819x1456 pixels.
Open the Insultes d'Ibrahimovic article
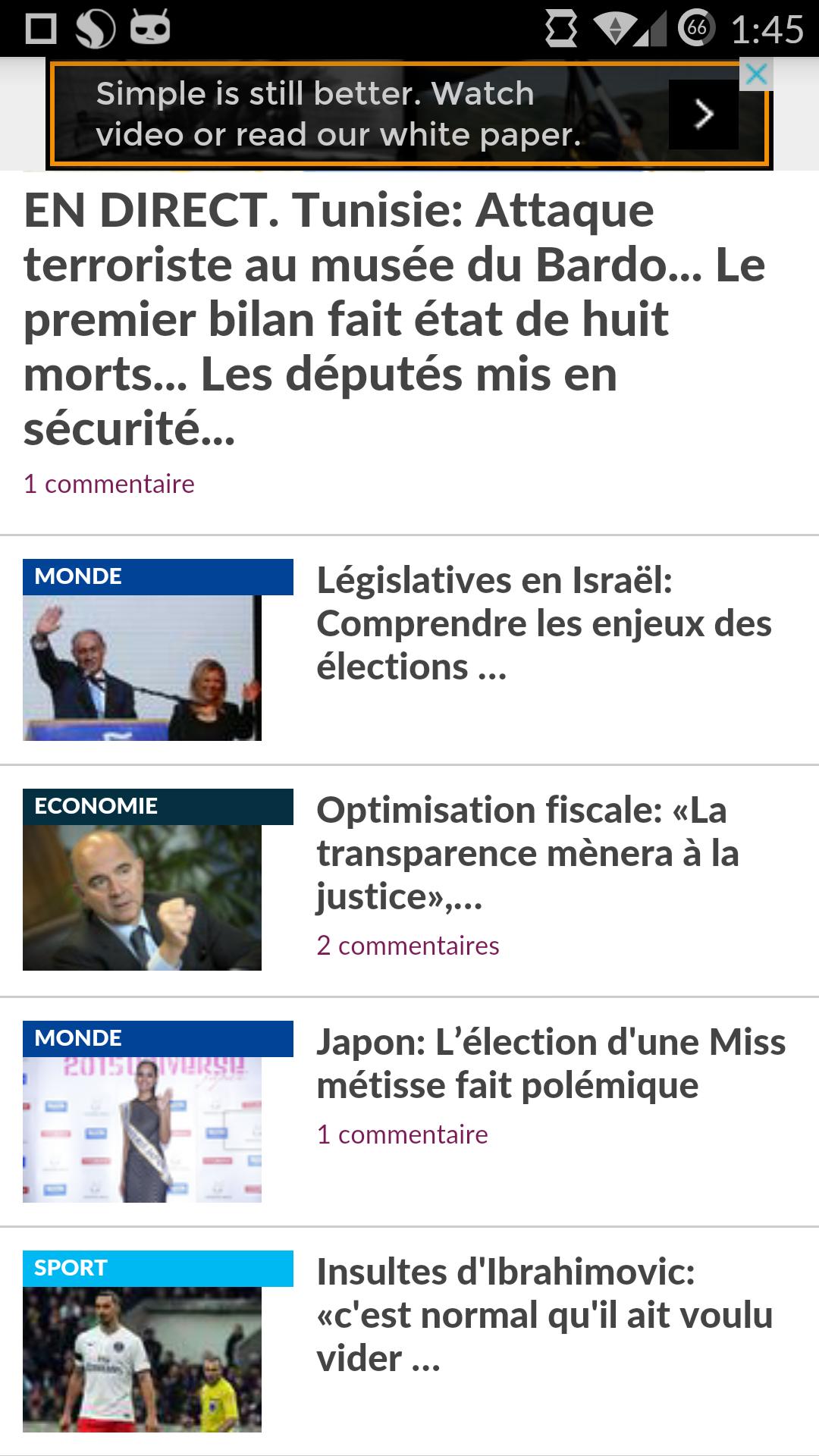544,1315
